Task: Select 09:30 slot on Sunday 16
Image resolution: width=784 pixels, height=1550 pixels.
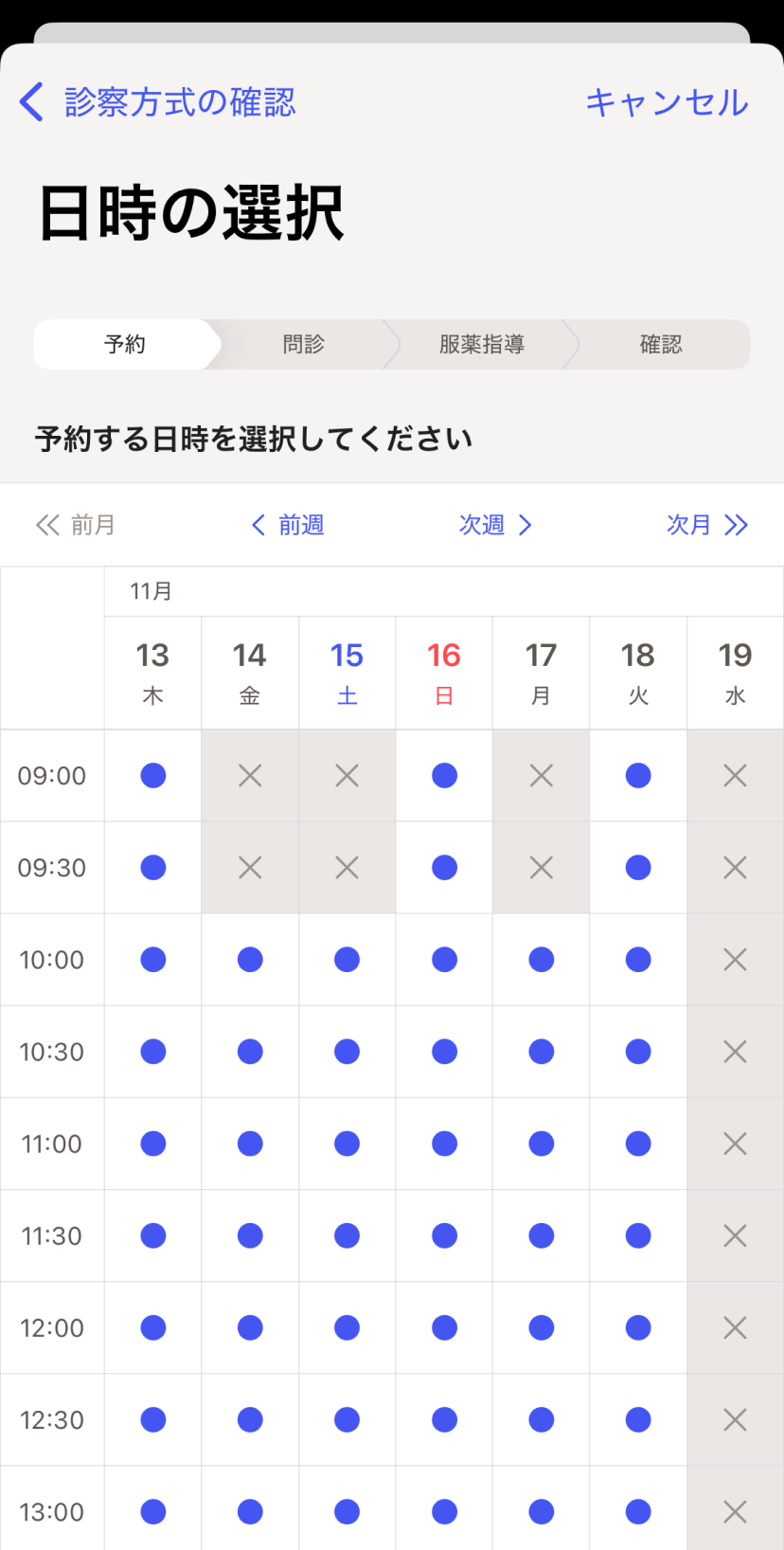Action: coord(444,868)
